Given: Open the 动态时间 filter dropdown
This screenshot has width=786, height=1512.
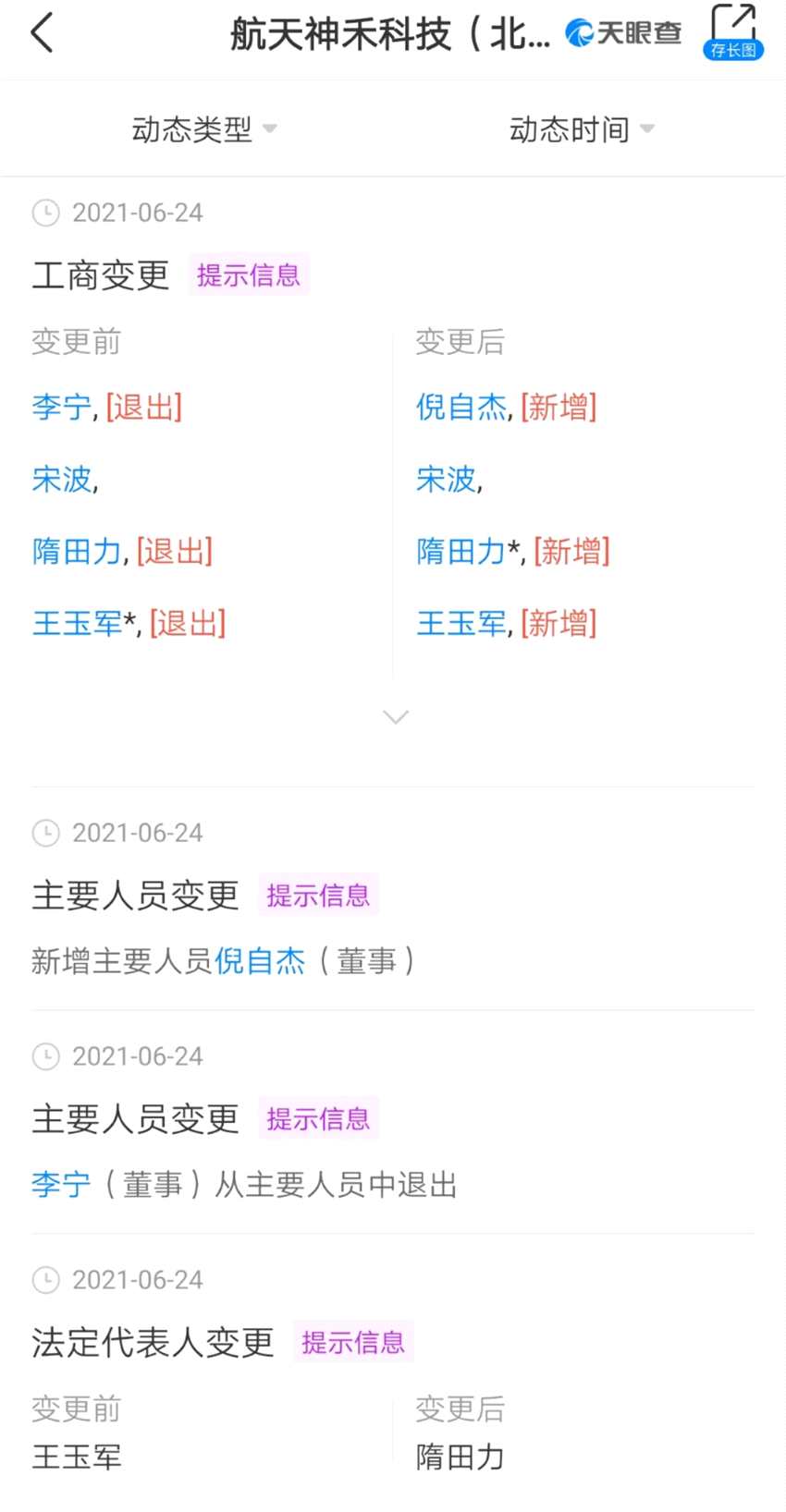Looking at the screenshot, I should click(x=581, y=129).
